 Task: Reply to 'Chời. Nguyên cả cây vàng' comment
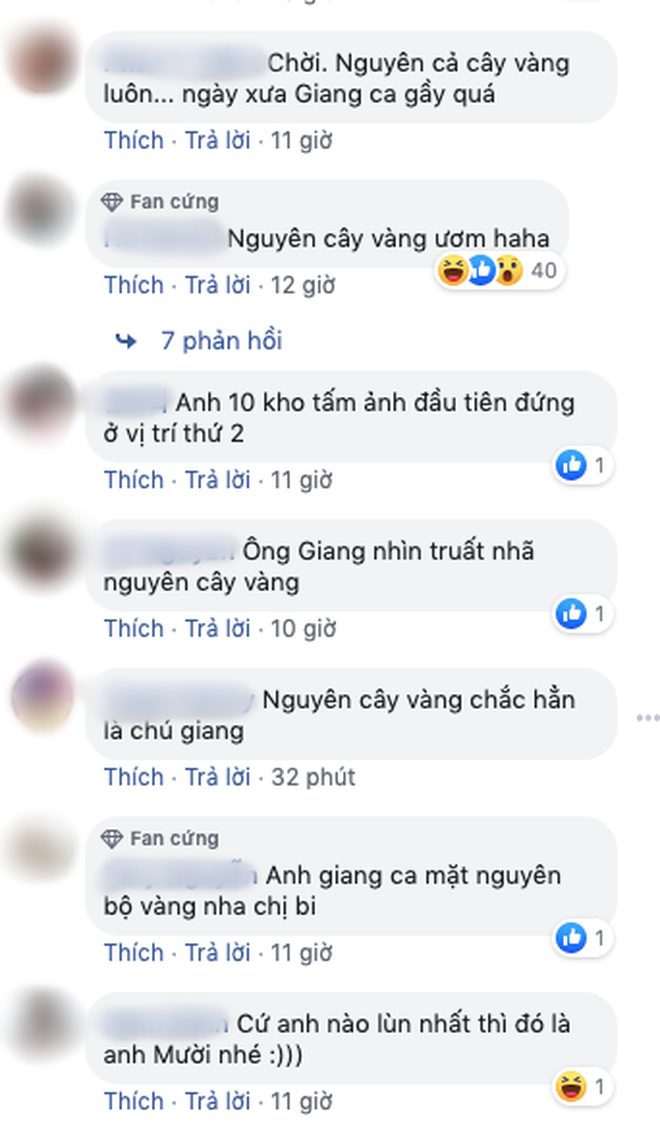pos(218,140)
